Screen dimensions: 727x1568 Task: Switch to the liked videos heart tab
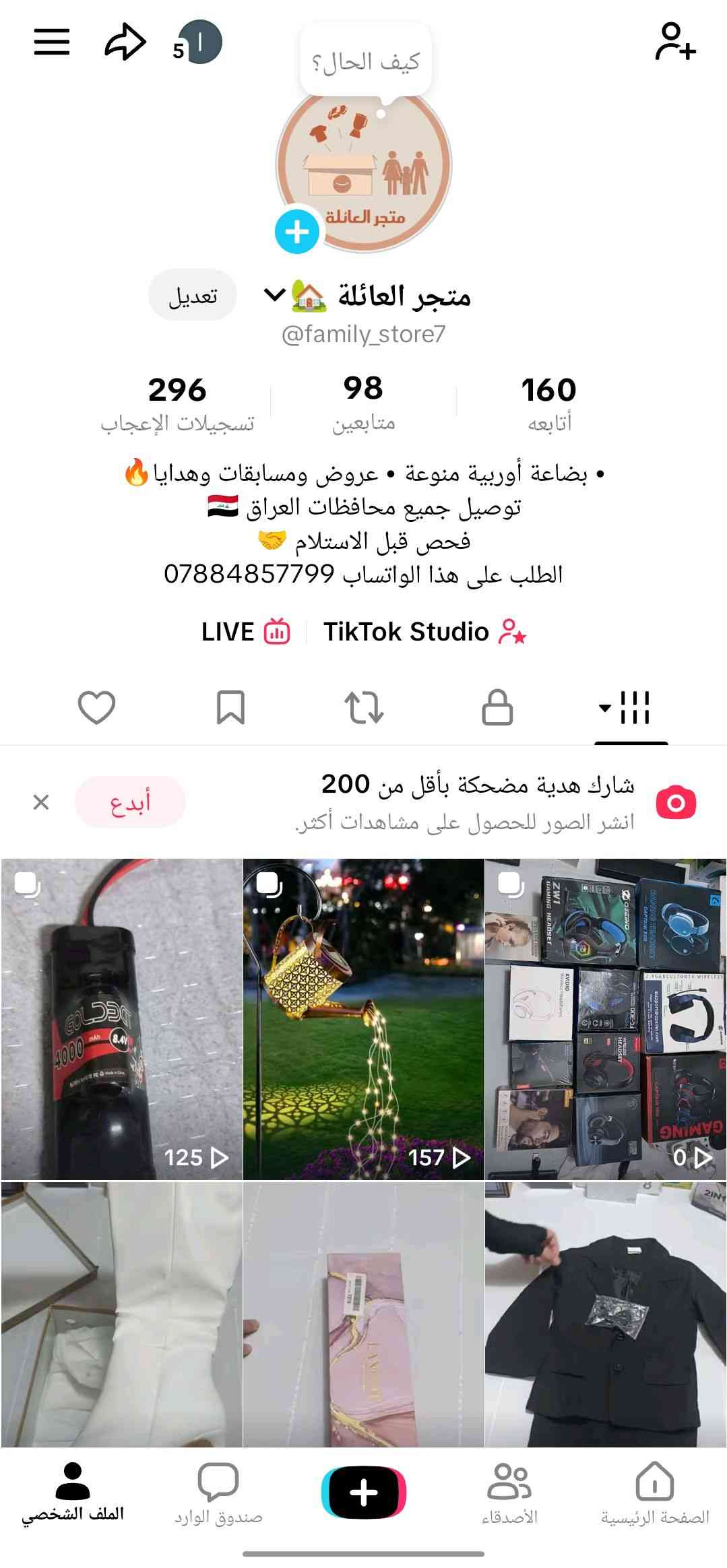(x=96, y=708)
